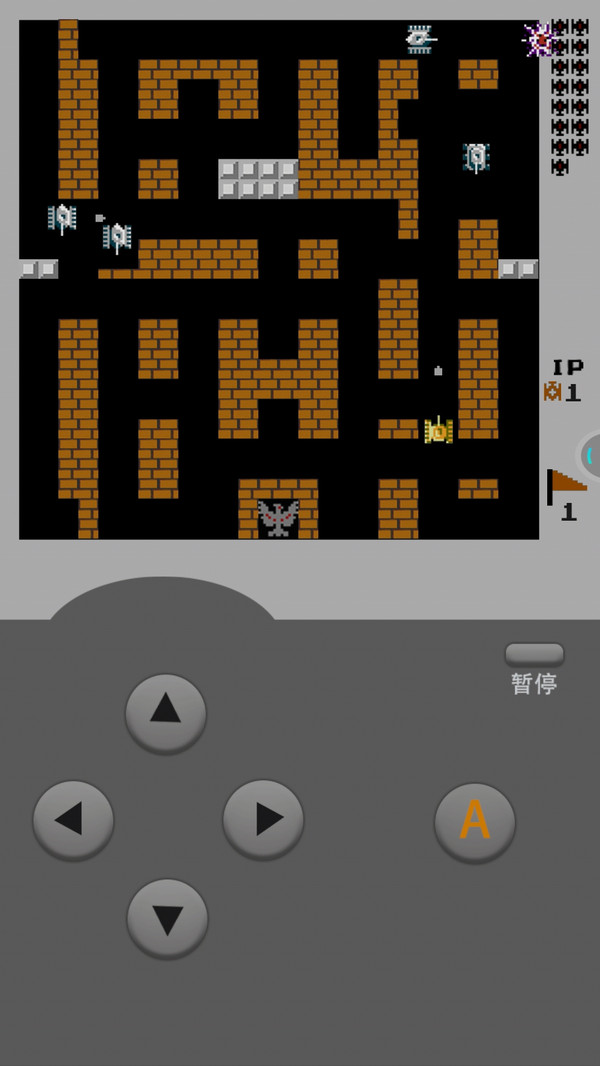Image resolution: width=600 pixels, height=1066 pixels.
Task: Fire the cannon with the A button
Action: click(x=475, y=822)
